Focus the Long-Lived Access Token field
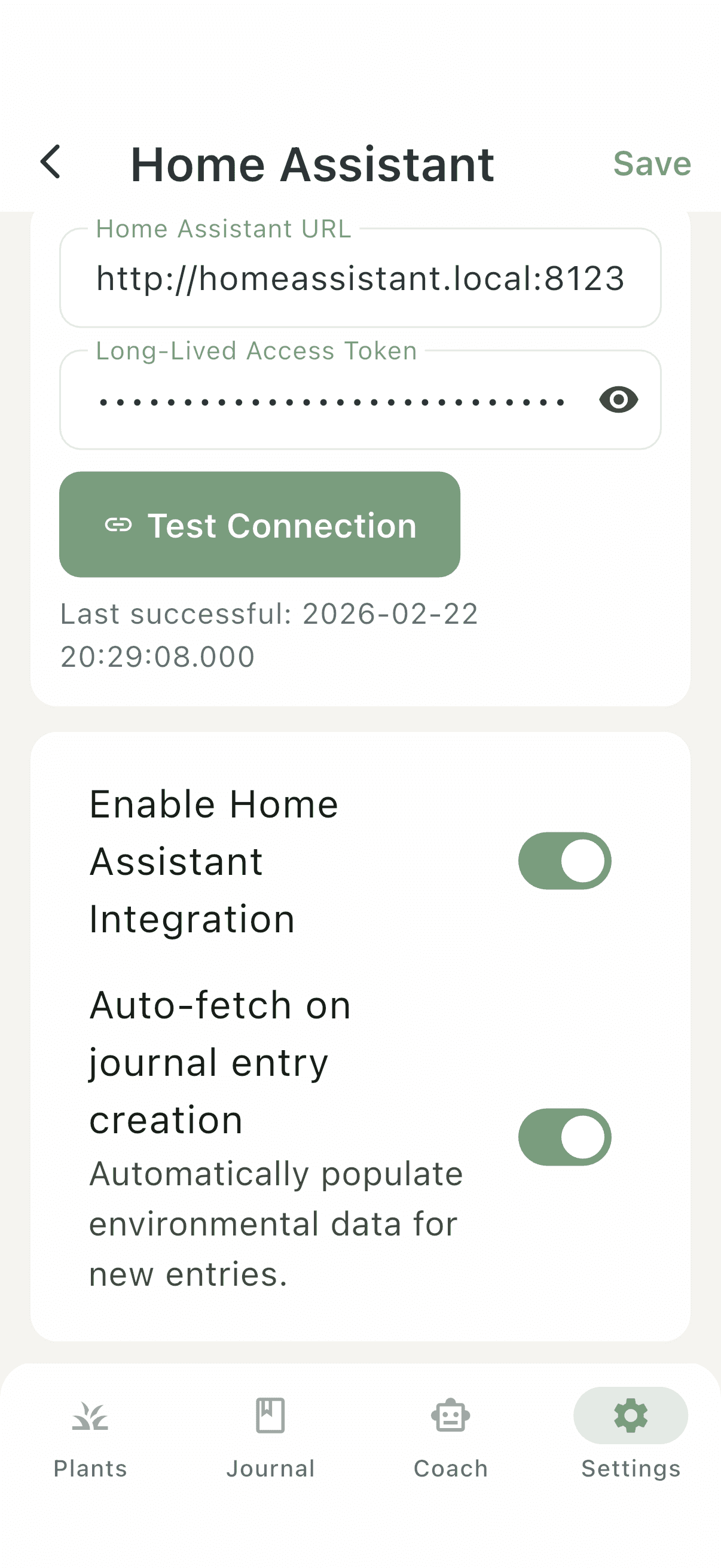The width and height of the screenshot is (721, 1568). (x=332, y=401)
